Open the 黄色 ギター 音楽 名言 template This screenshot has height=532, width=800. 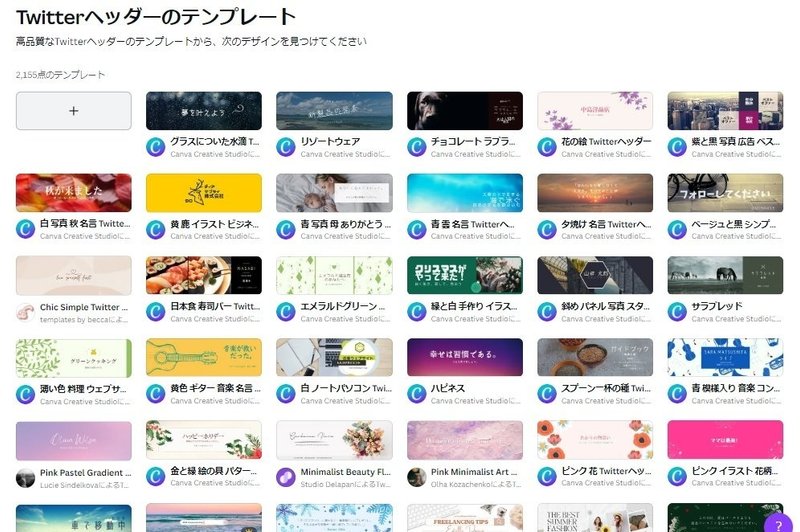click(204, 357)
